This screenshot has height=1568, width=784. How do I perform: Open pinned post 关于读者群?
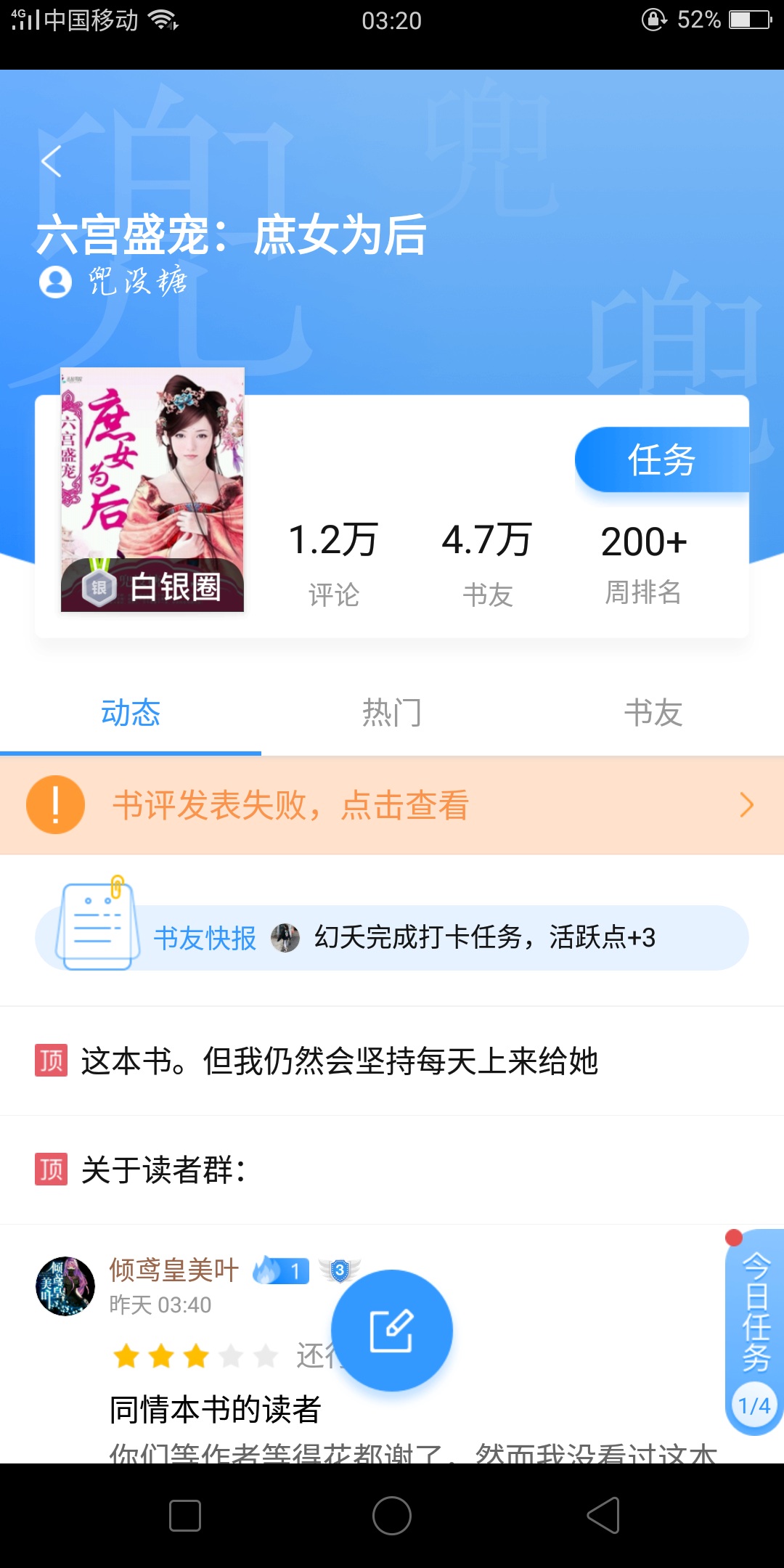click(x=164, y=1170)
